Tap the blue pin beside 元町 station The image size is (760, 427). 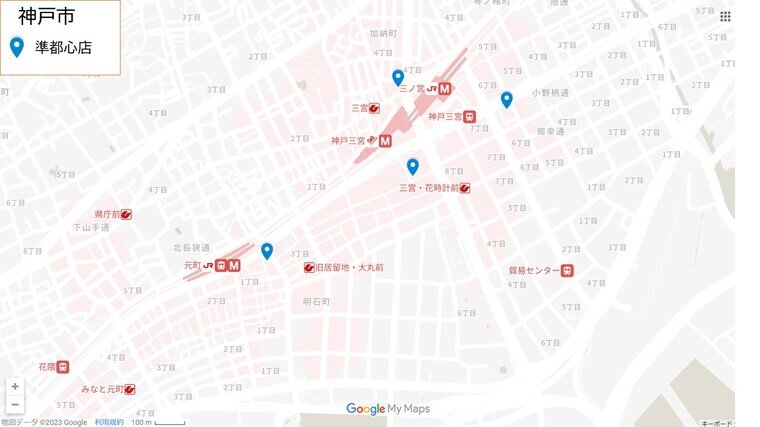point(267,251)
